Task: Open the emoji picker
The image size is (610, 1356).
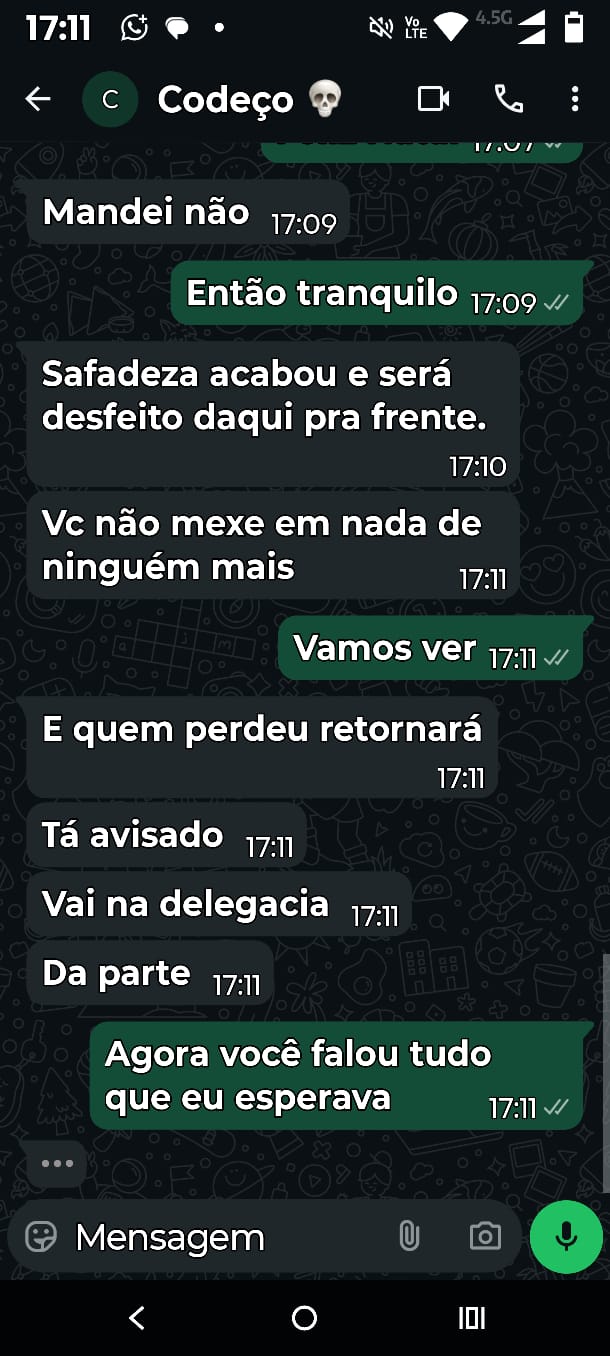Action: pyautogui.click(x=41, y=1237)
